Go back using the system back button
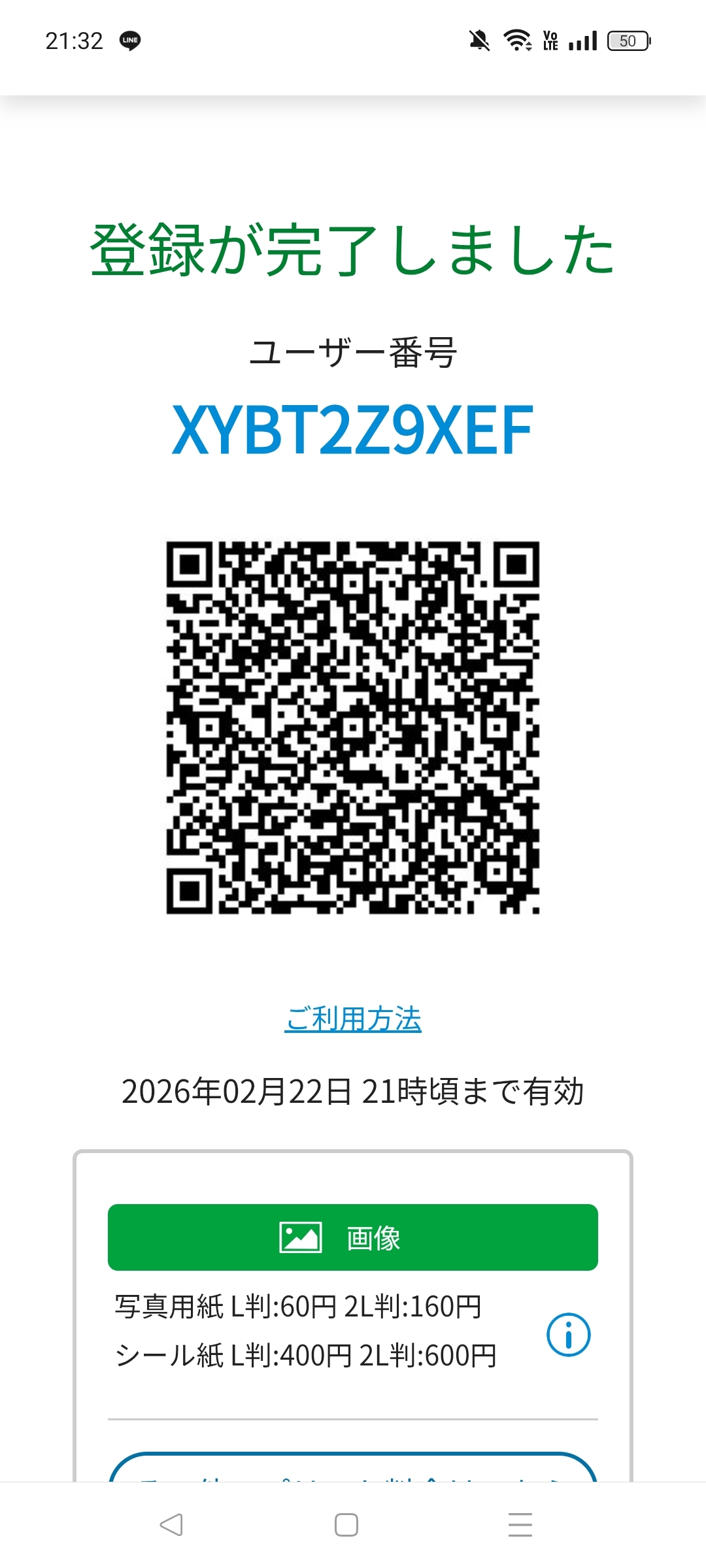Viewport: 706px width, 1568px height. point(171,1525)
